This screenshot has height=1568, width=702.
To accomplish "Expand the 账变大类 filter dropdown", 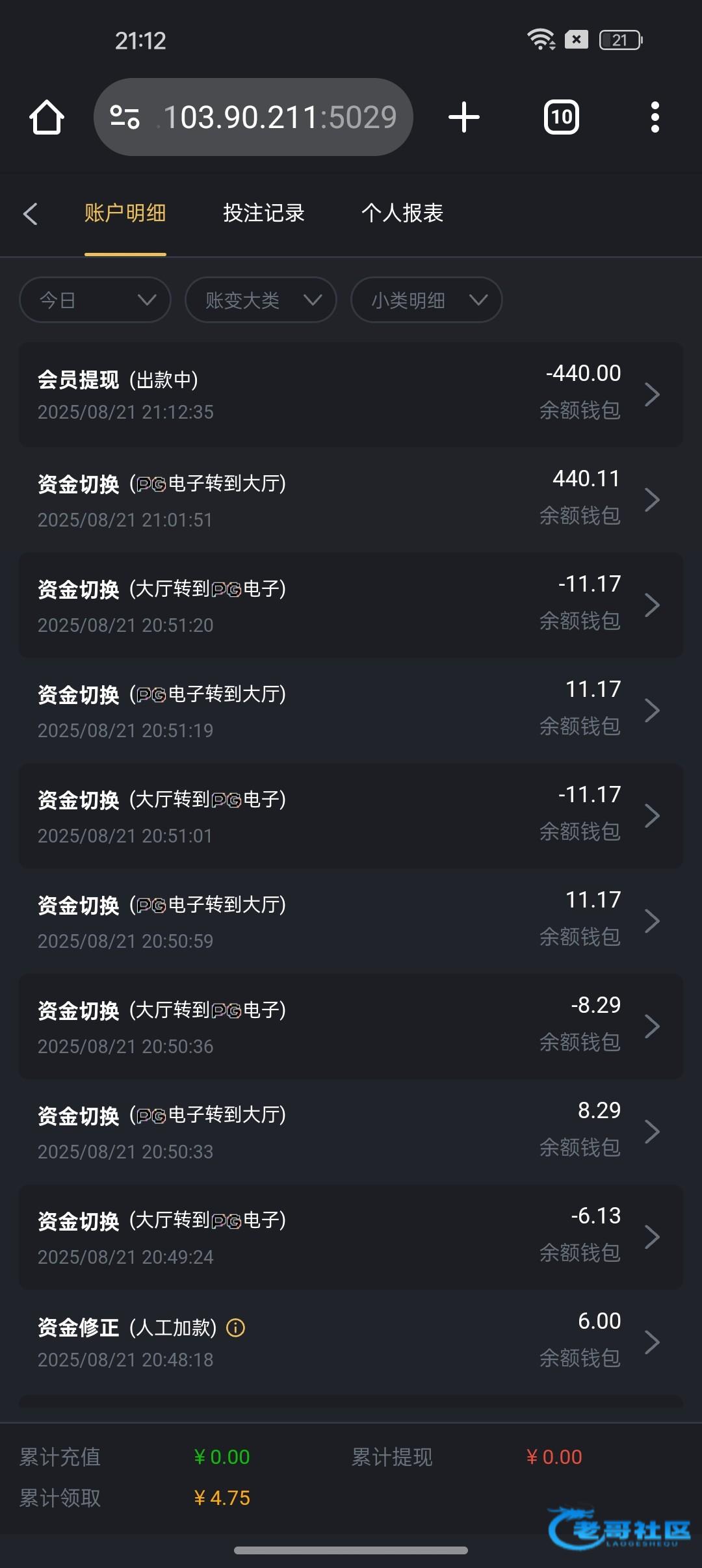I will (261, 300).
